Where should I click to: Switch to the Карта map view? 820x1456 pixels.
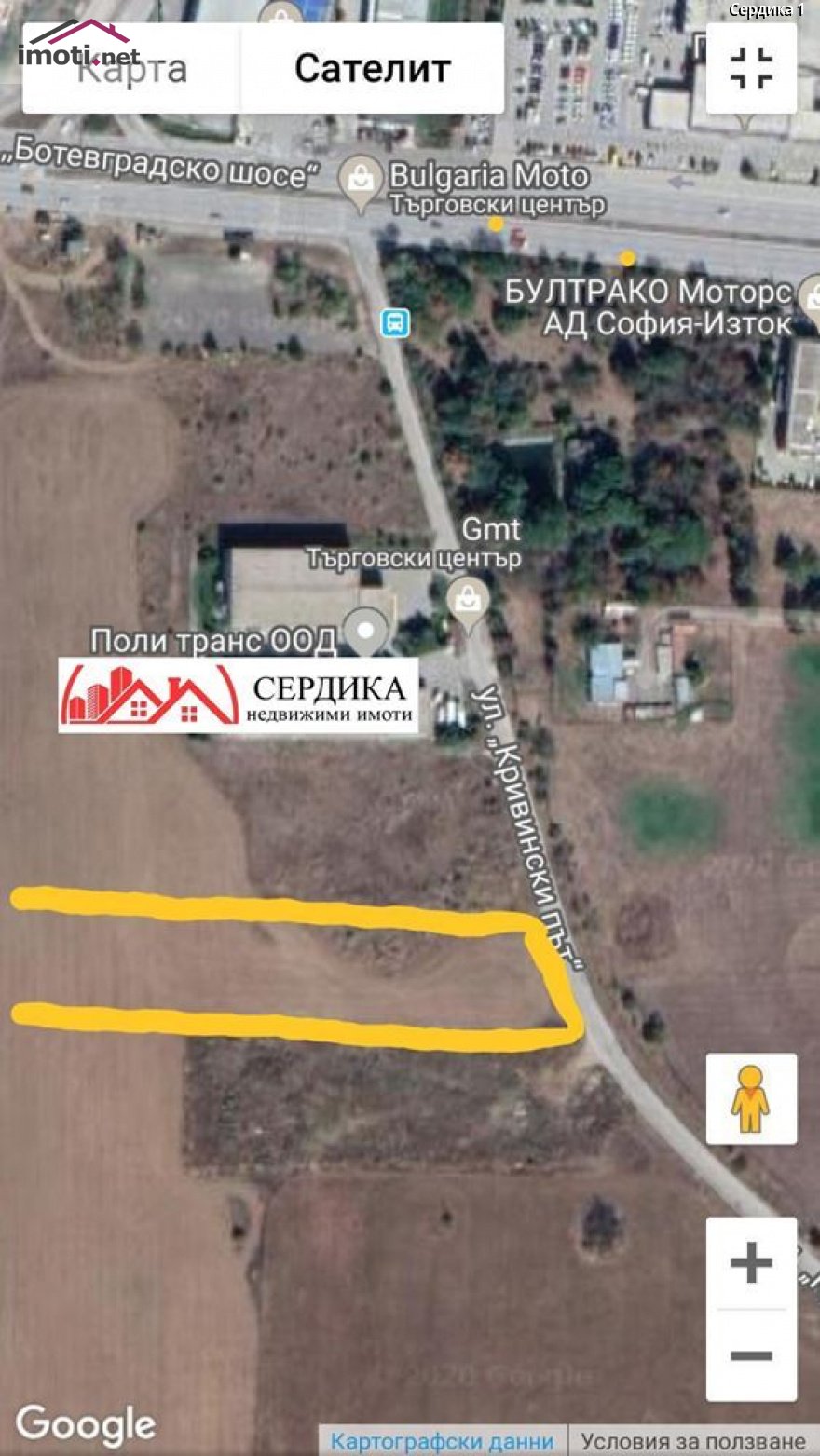pyautogui.click(x=131, y=69)
